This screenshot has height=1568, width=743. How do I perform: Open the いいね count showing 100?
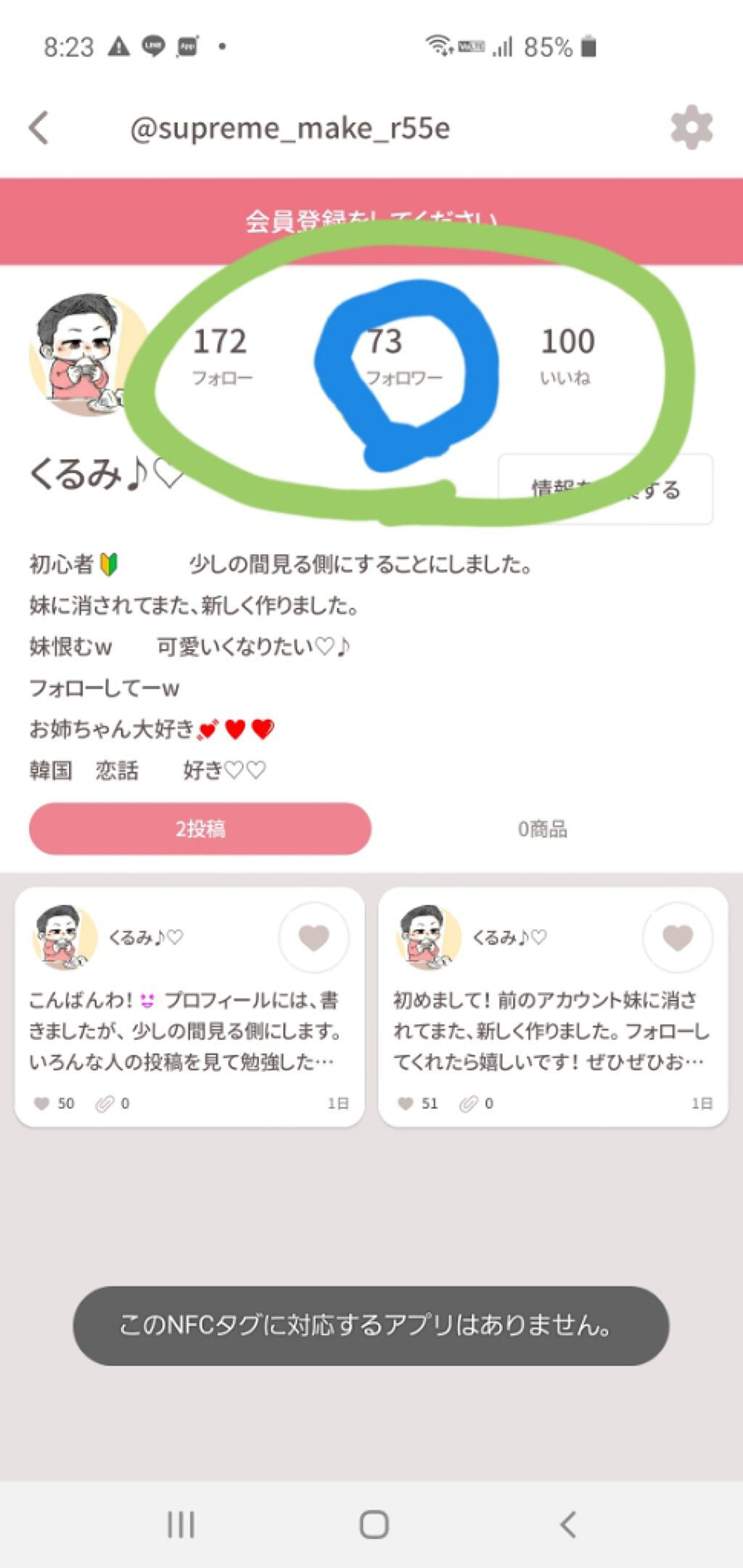[x=568, y=355]
